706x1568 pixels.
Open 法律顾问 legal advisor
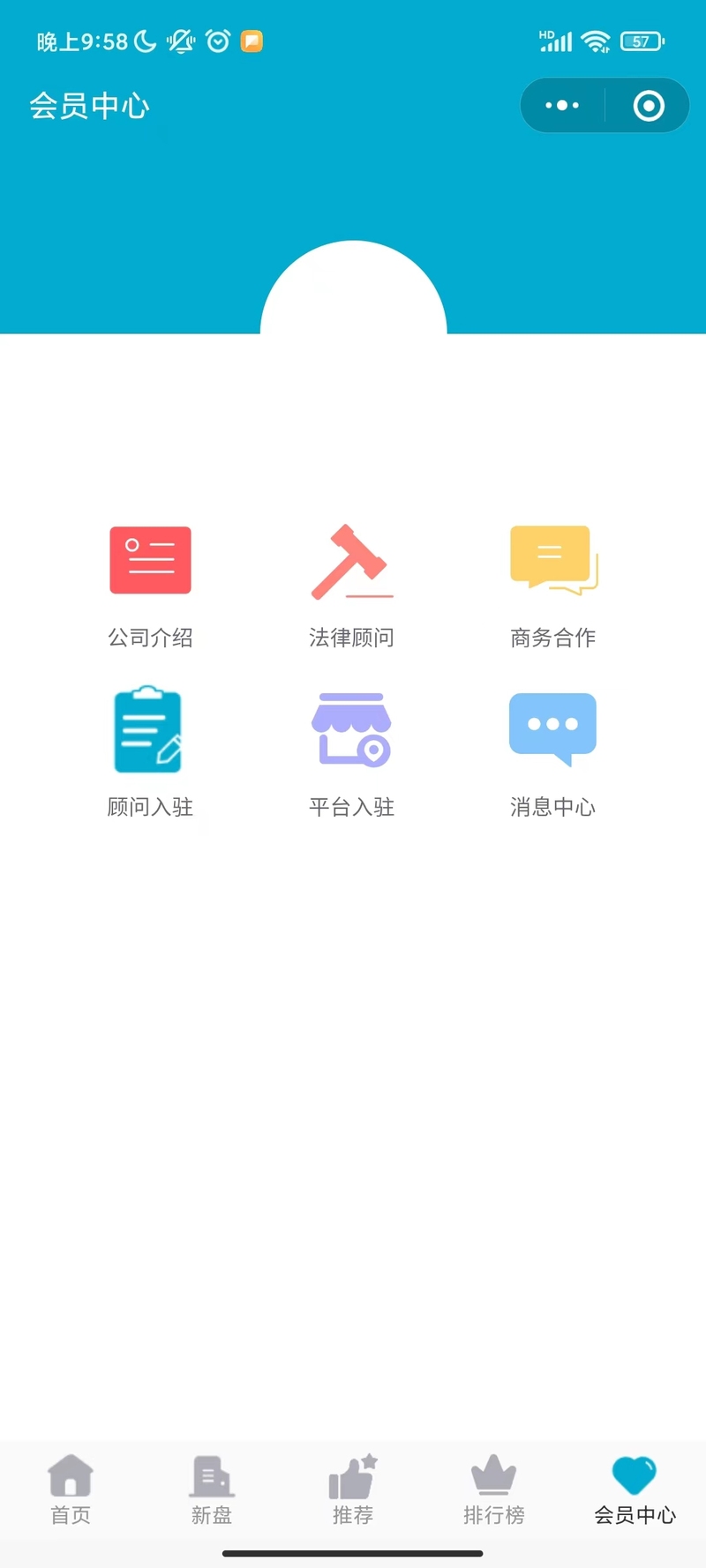351,584
